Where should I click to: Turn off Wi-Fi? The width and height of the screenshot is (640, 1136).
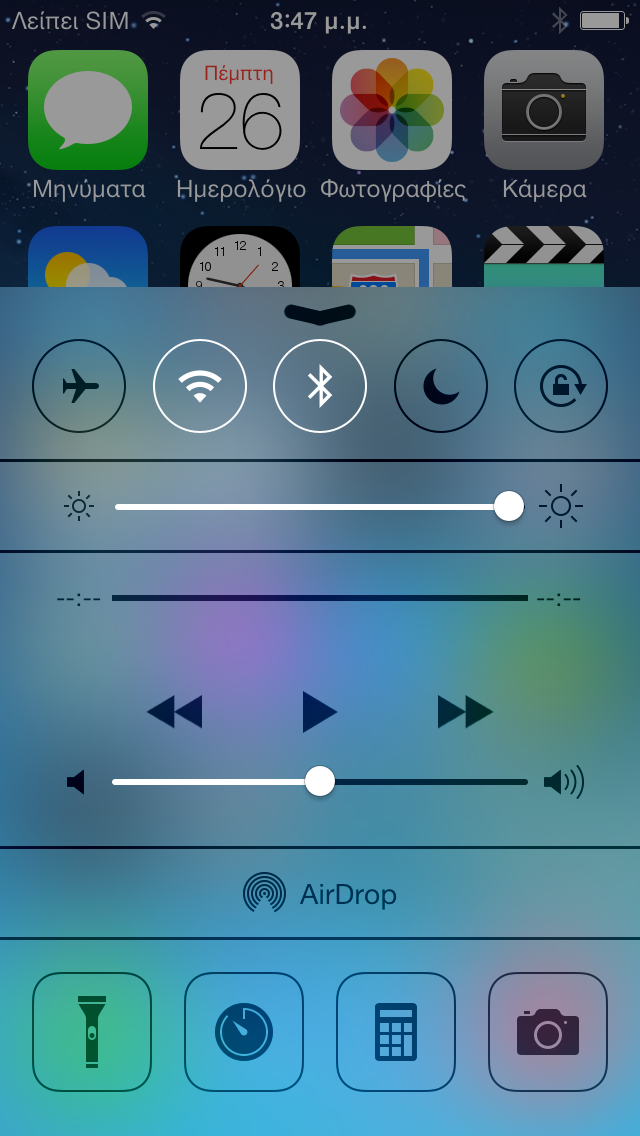click(x=200, y=386)
